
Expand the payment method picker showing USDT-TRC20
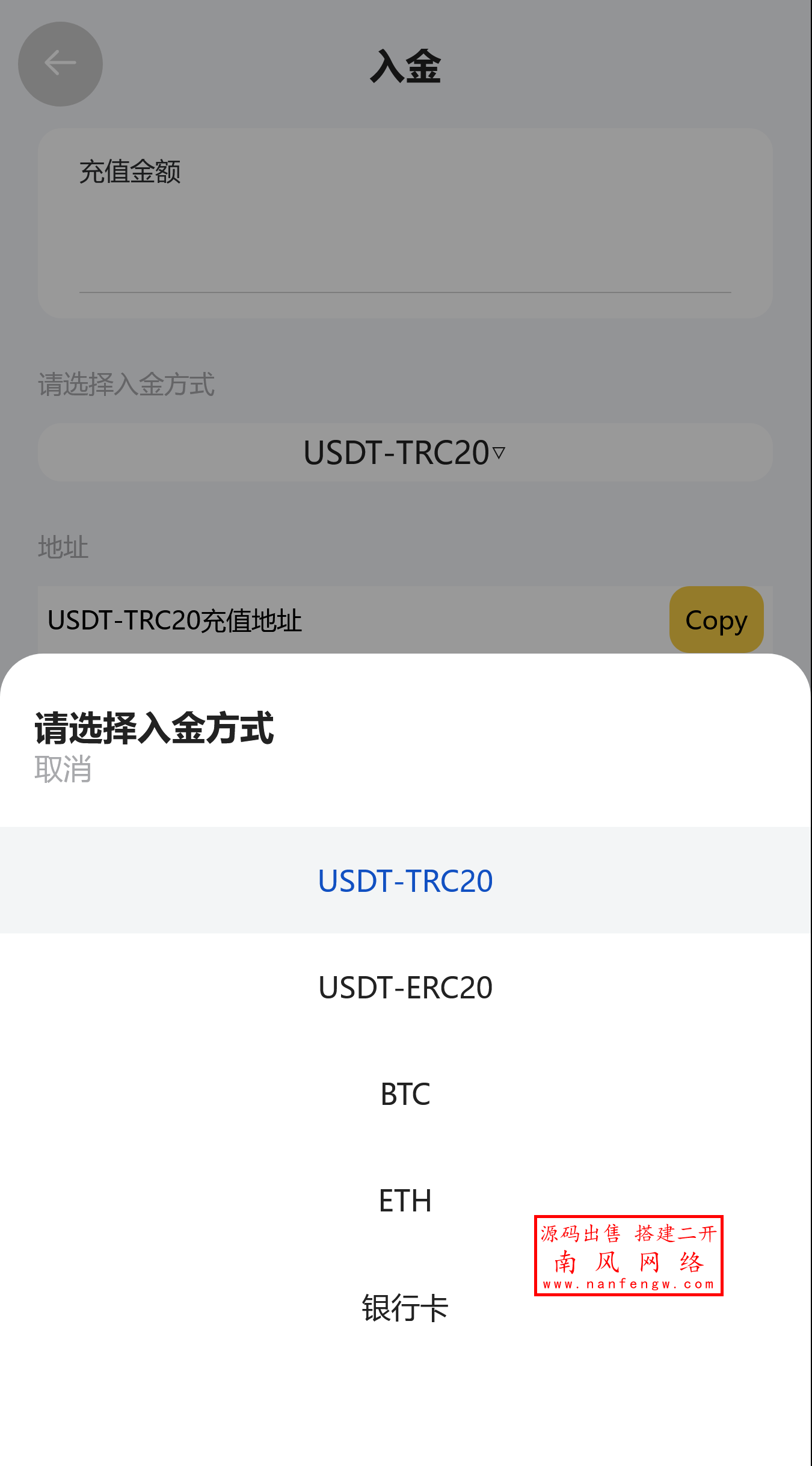click(x=405, y=453)
